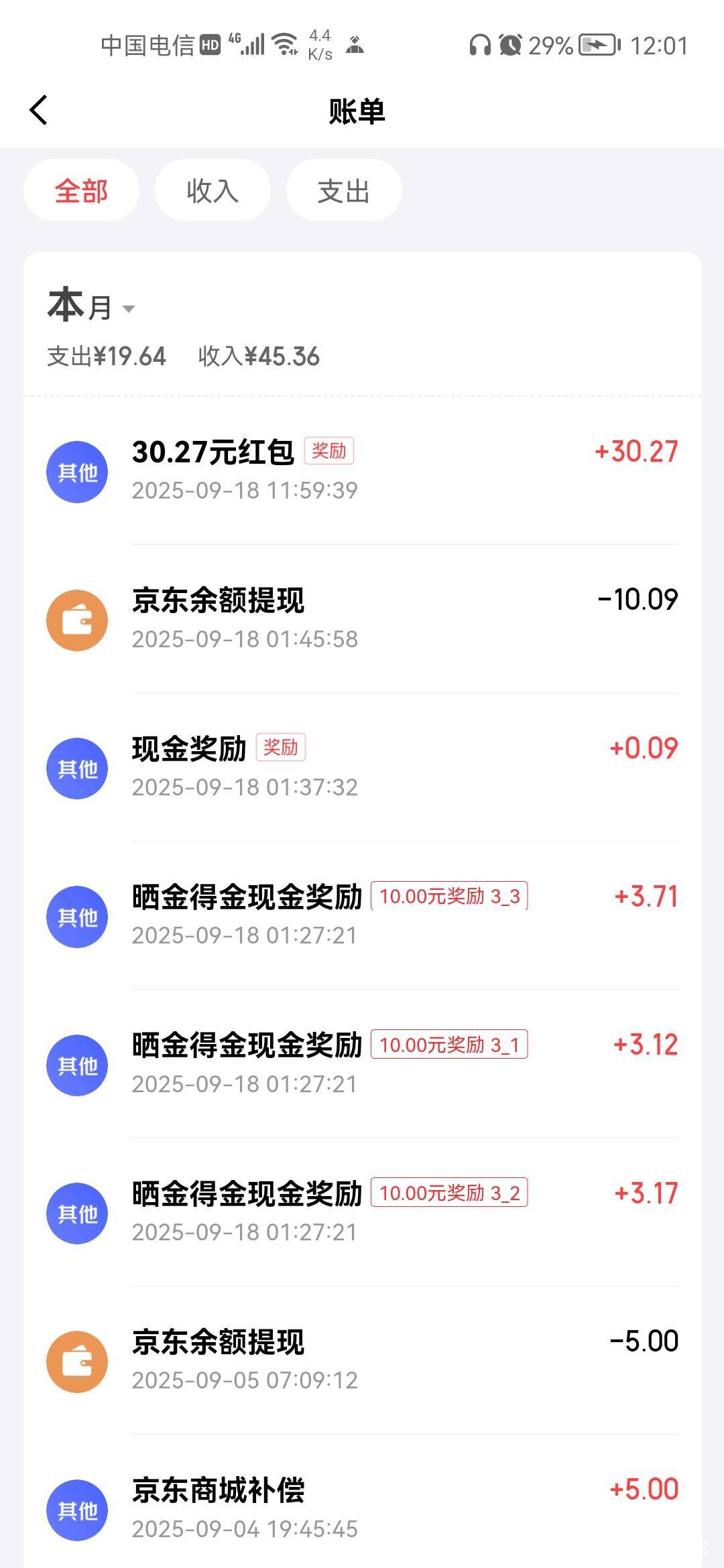The height and width of the screenshot is (1568, 724).
Task: Open 晒金得金现金奖励 3_3 entry
Action: tap(362, 915)
